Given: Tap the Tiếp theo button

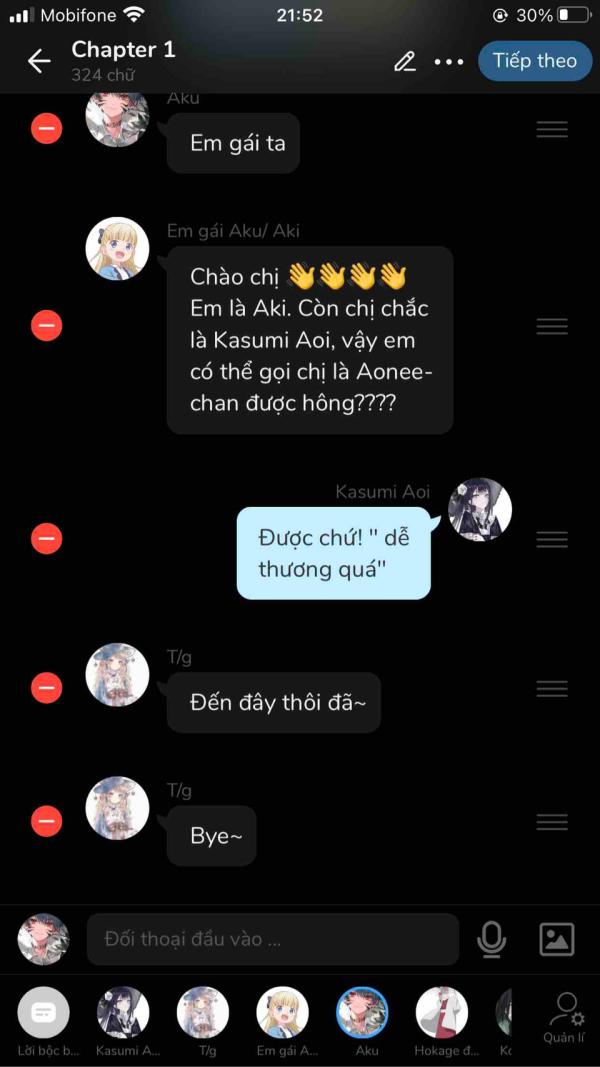Looking at the screenshot, I should pos(534,61).
